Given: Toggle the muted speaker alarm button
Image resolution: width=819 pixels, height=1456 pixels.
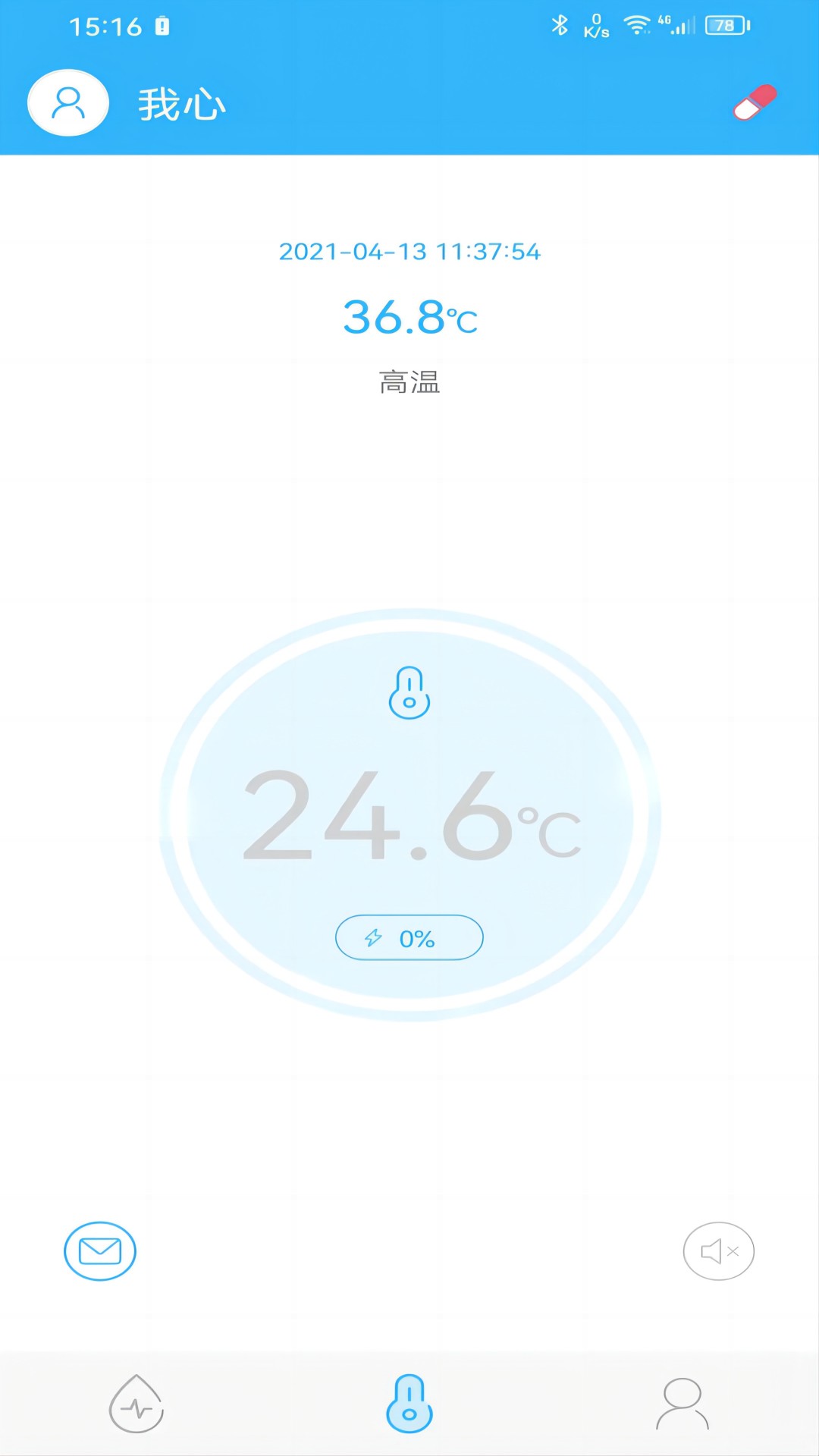Looking at the screenshot, I should click(718, 1250).
